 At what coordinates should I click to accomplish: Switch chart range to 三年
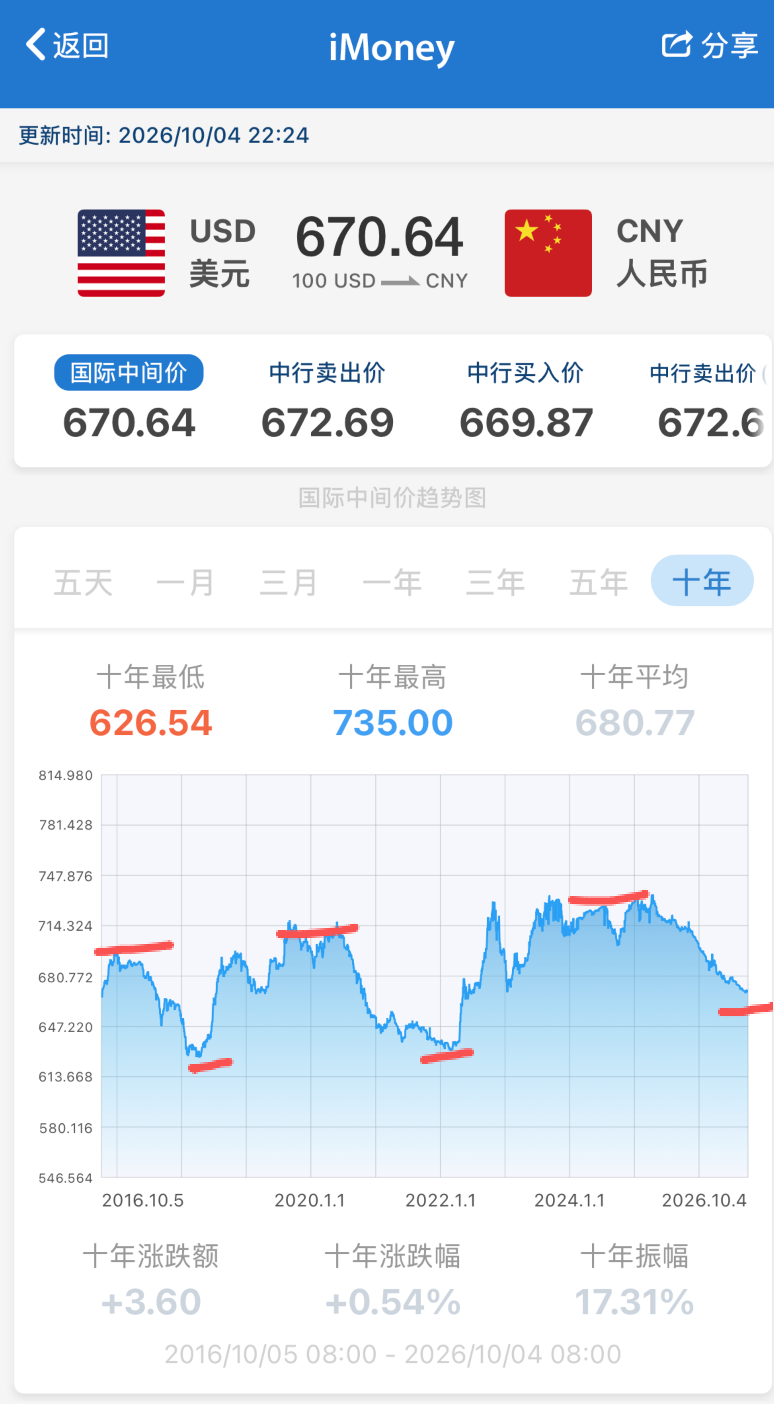pyautogui.click(x=495, y=582)
